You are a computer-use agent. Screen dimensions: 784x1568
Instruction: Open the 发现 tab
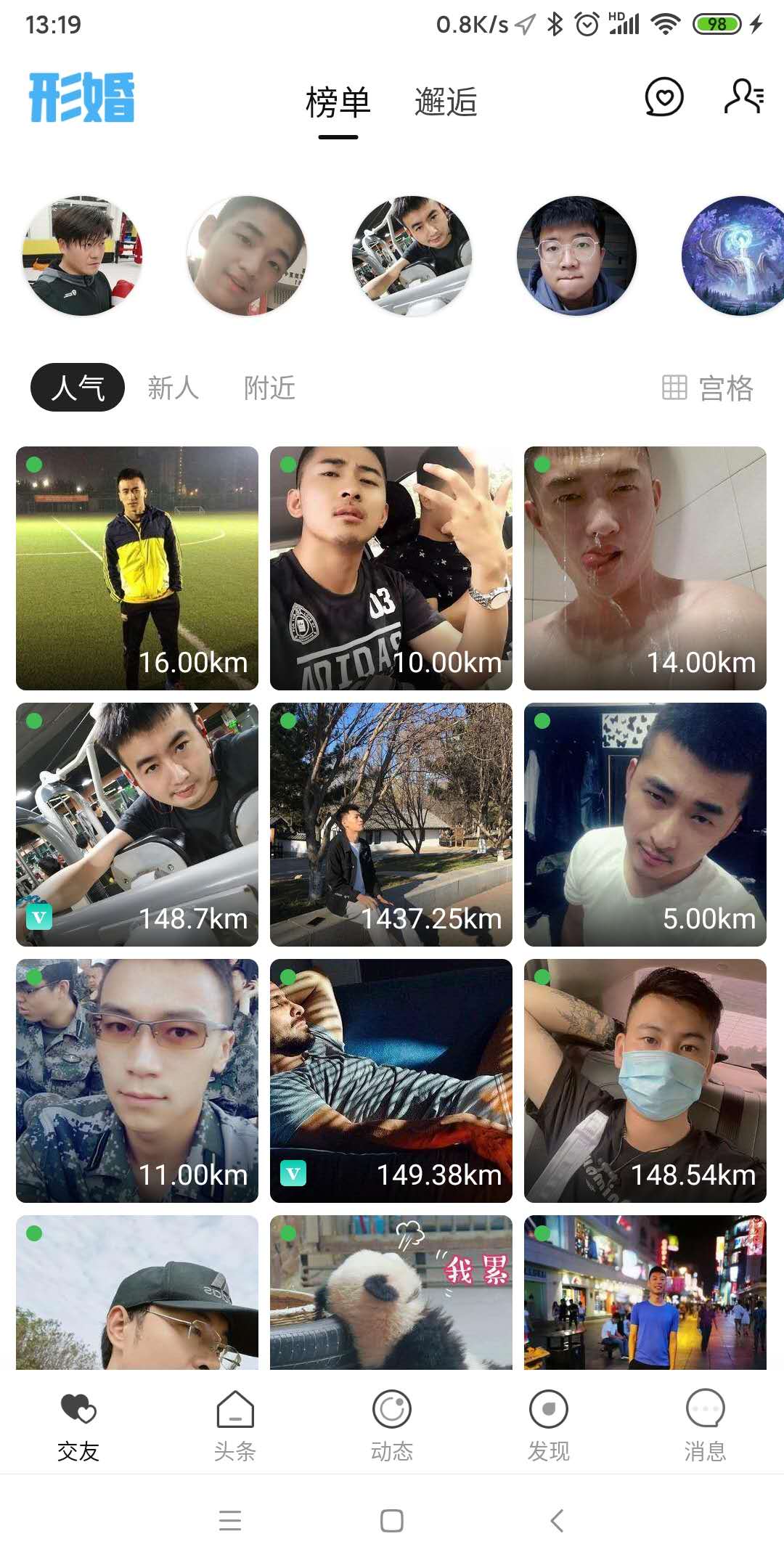click(549, 1424)
